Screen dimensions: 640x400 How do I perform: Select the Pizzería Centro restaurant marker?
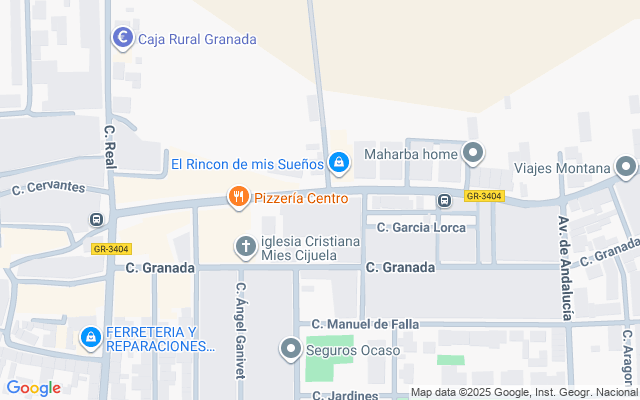coord(237,197)
